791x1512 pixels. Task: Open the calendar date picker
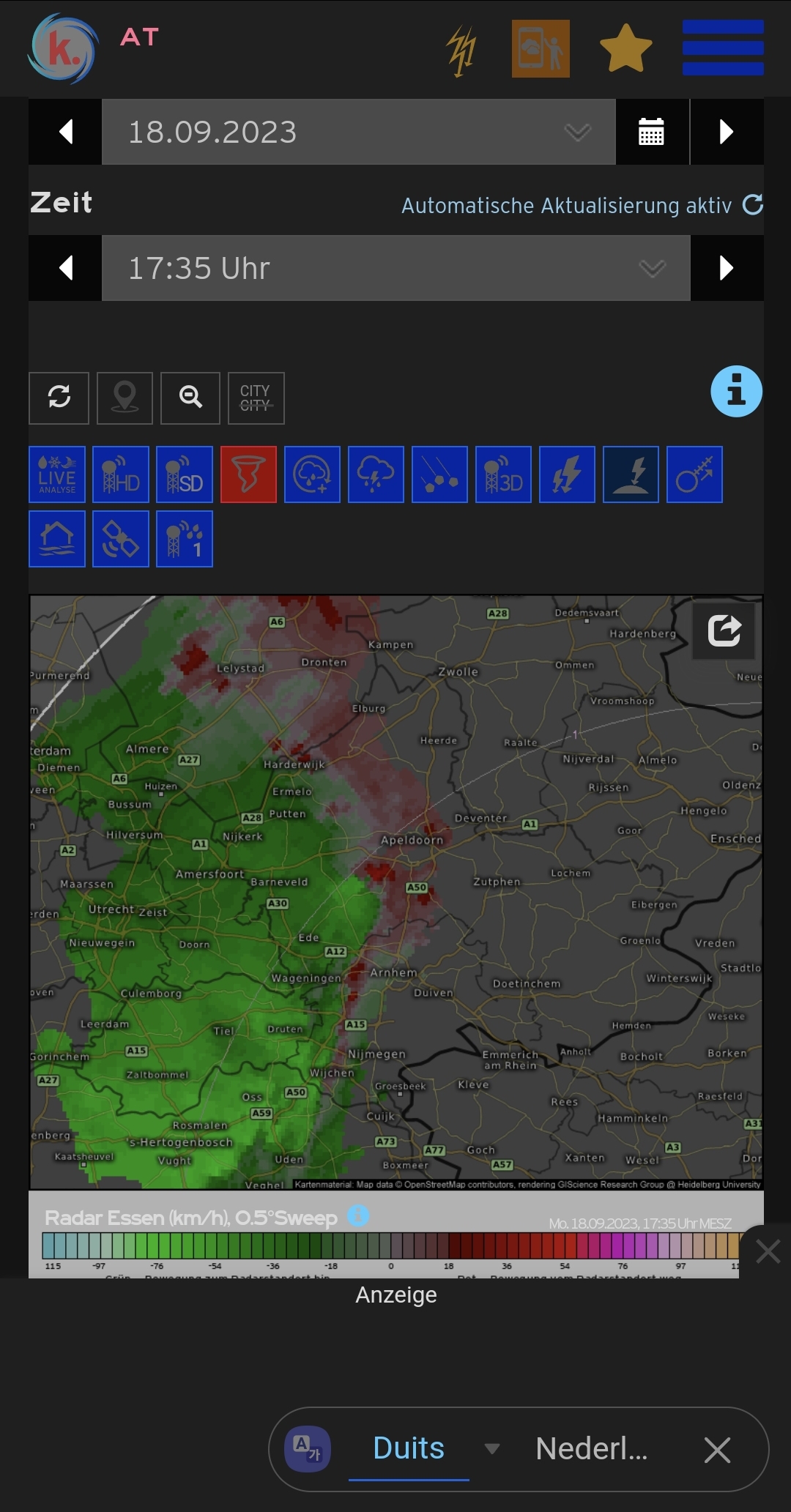tap(651, 132)
